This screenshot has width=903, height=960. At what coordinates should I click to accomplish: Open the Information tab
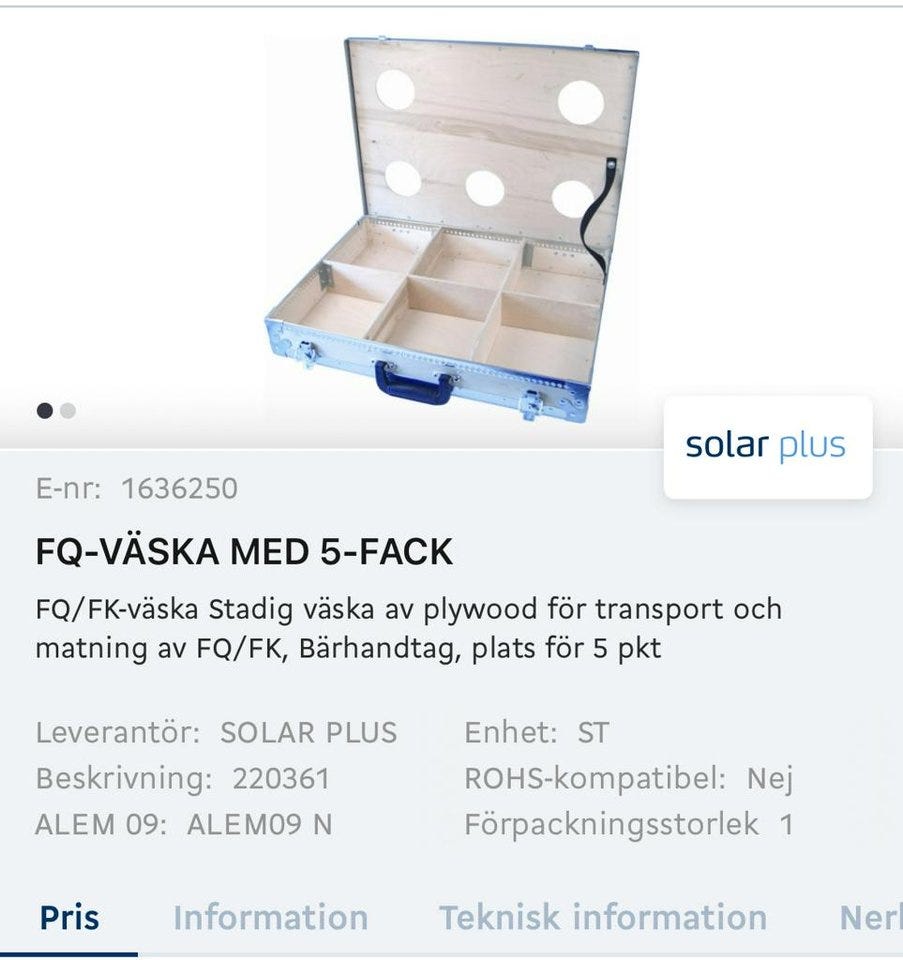pos(270,917)
